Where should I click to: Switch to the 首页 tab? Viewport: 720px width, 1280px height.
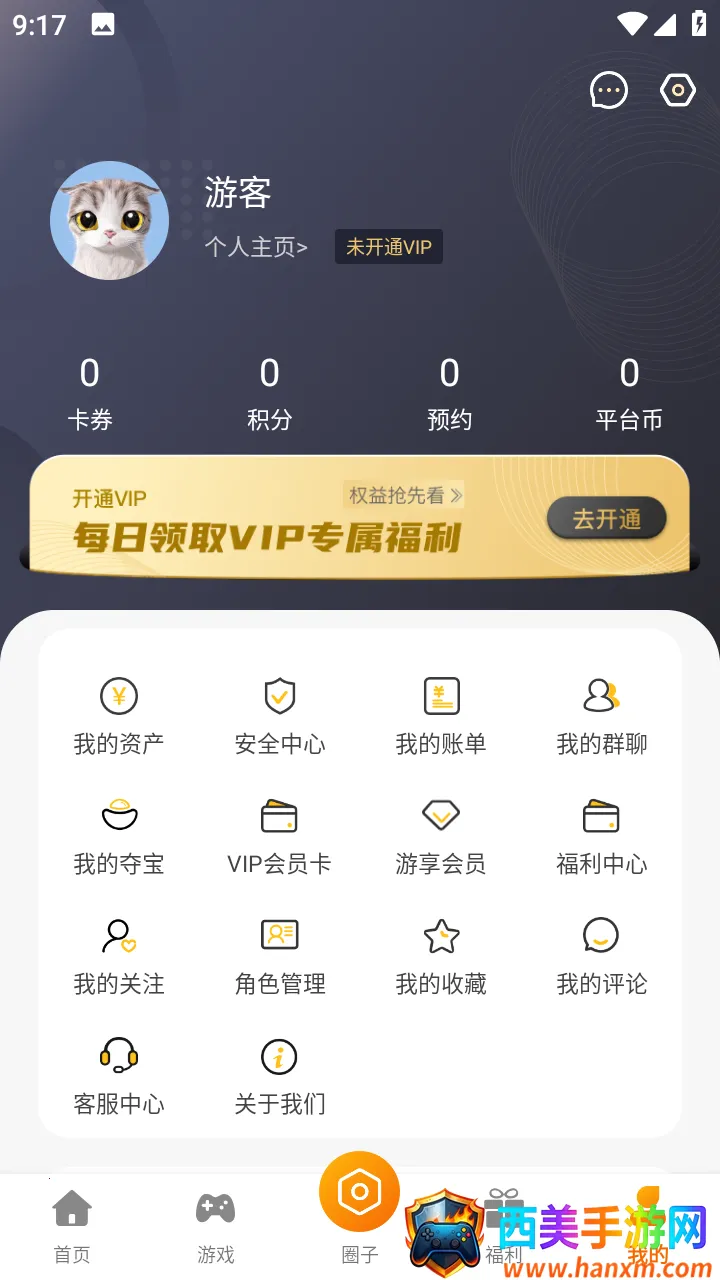coord(72,1226)
